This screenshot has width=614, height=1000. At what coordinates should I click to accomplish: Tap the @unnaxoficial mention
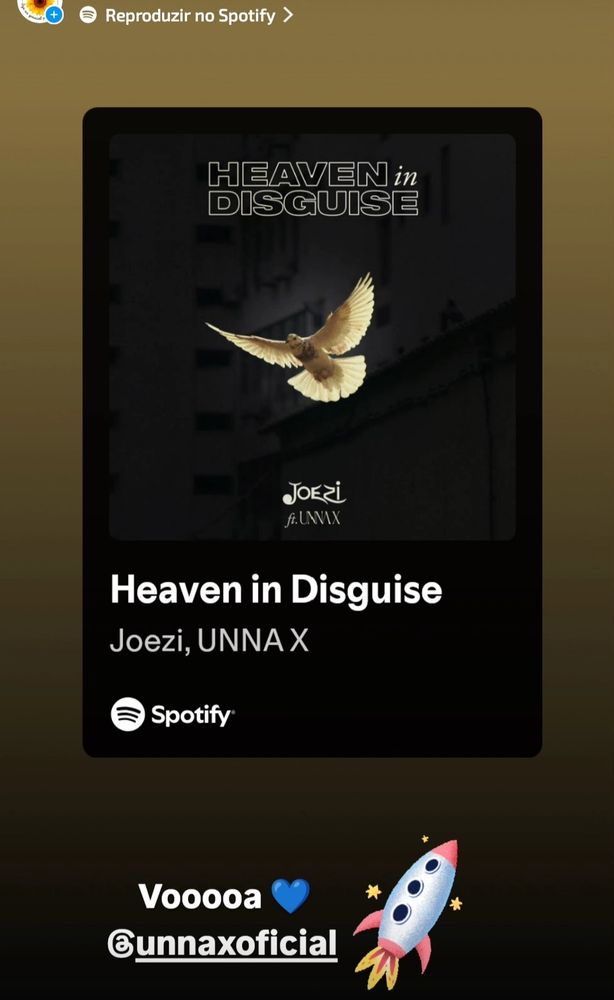[222, 943]
